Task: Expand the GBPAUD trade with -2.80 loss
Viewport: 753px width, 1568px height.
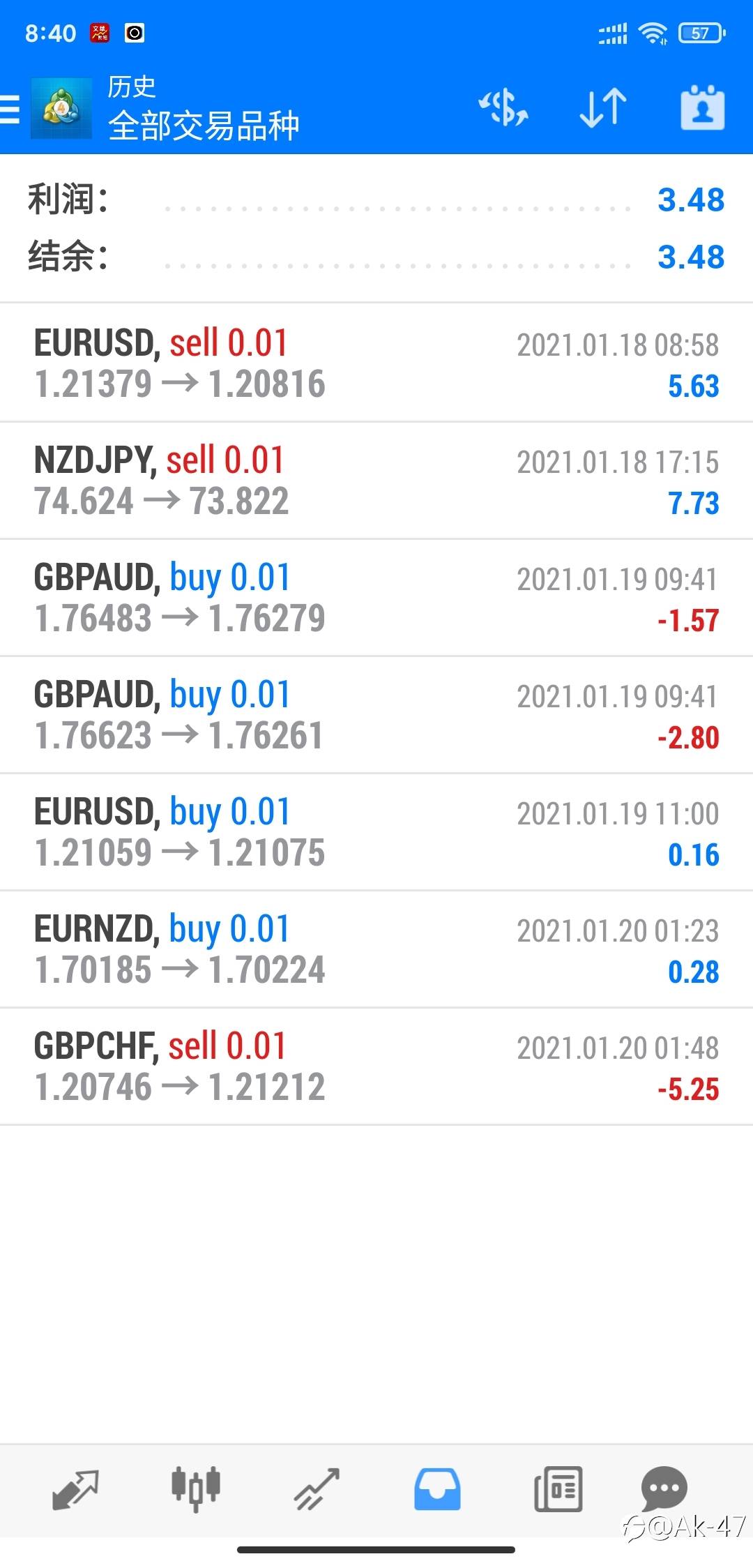Action: pos(376,715)
